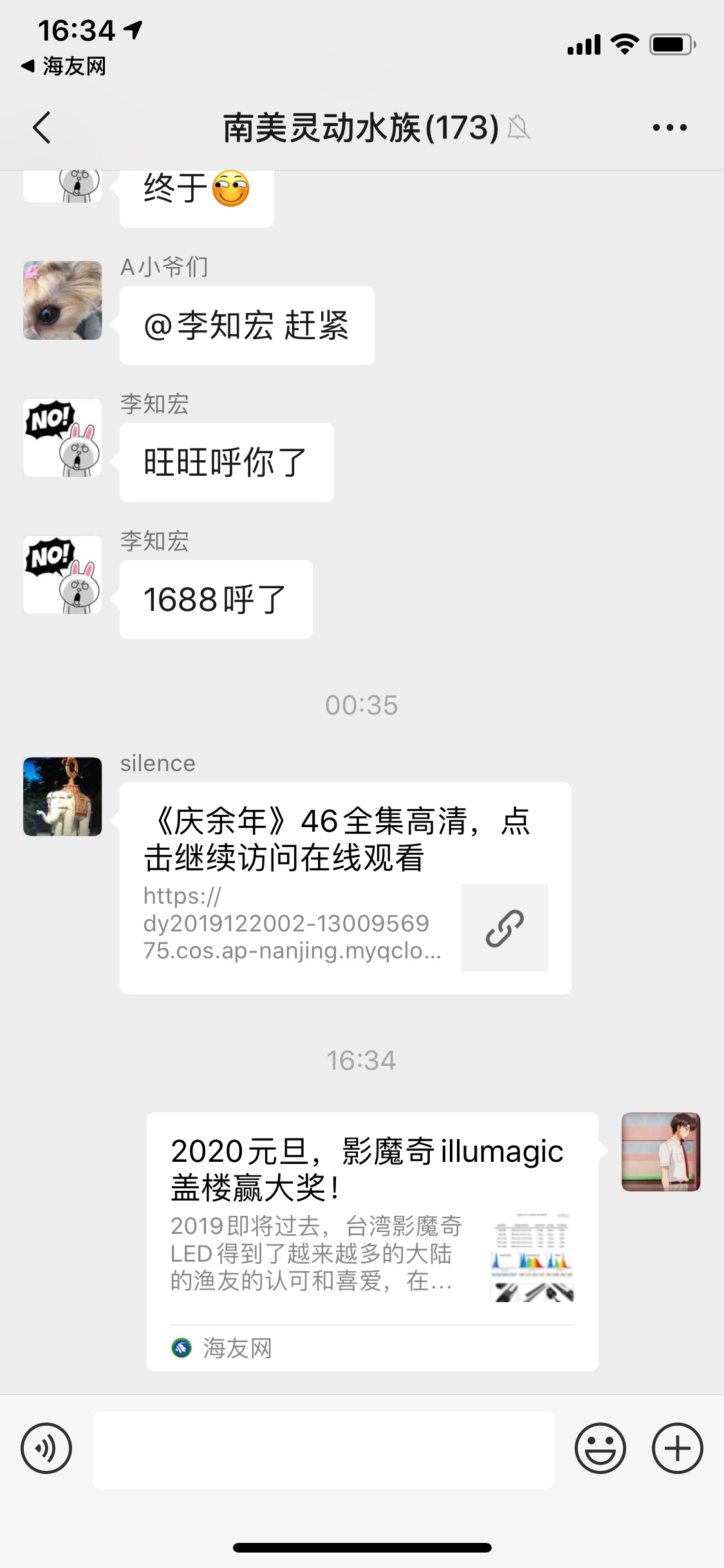
Task: Open 李知宏's avatar beside 旺旺呼你了
Action: pos(62,438)
